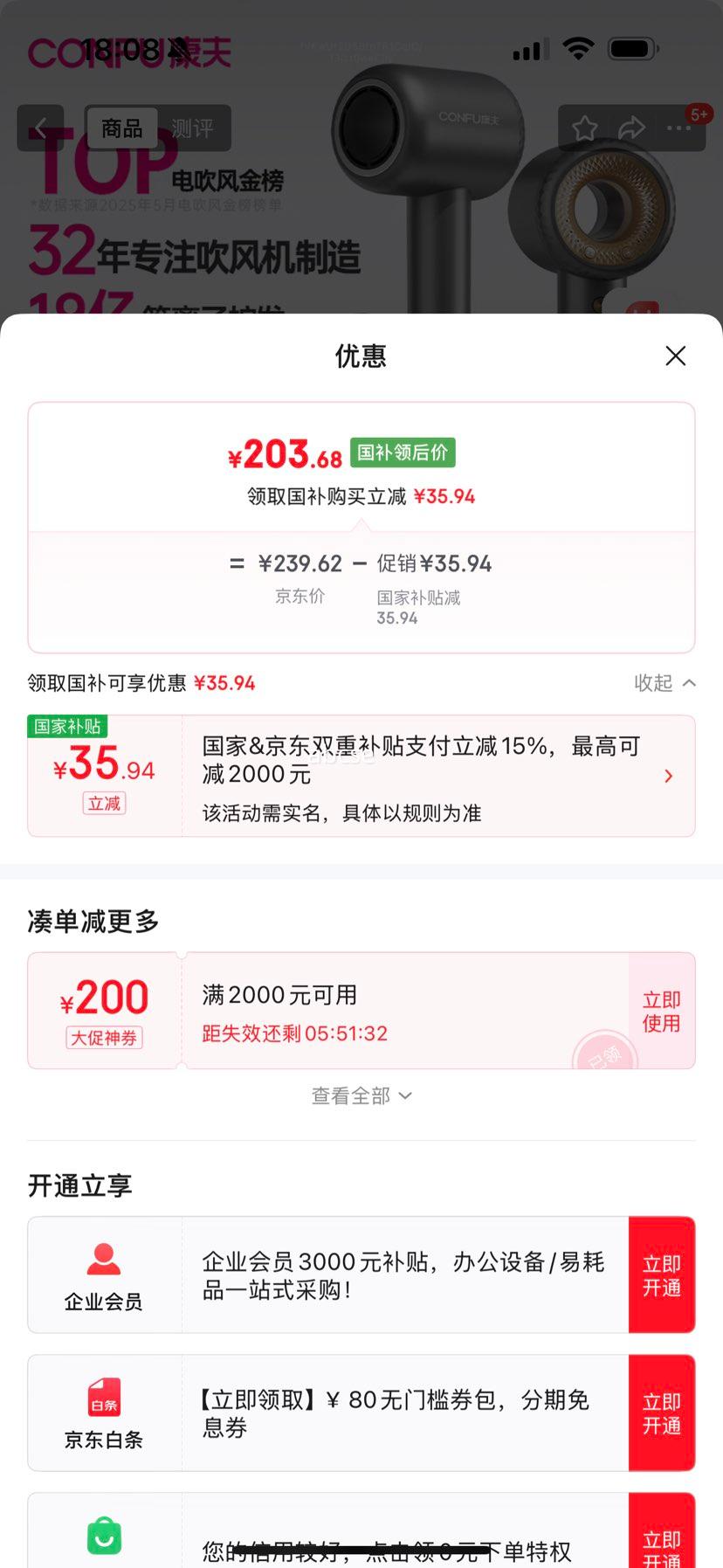The height and width of the screenshot is (1568, 723).
Task: Close the 优惠 discount sheet
Action: 675,356
